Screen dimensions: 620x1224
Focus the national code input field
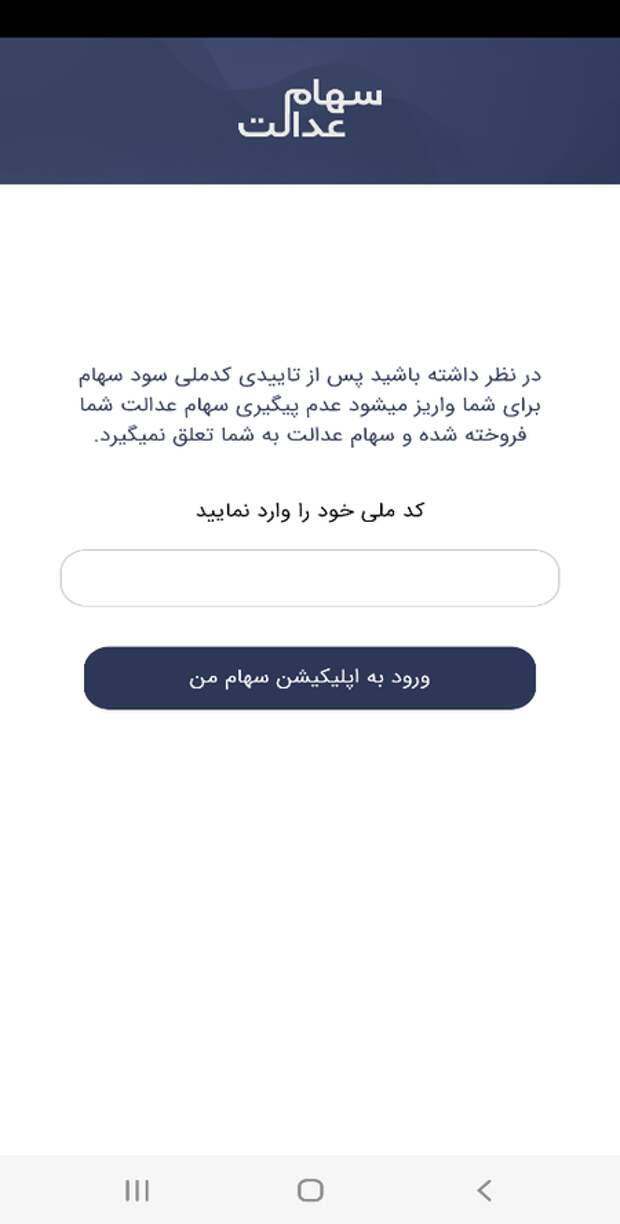[310, 578]
